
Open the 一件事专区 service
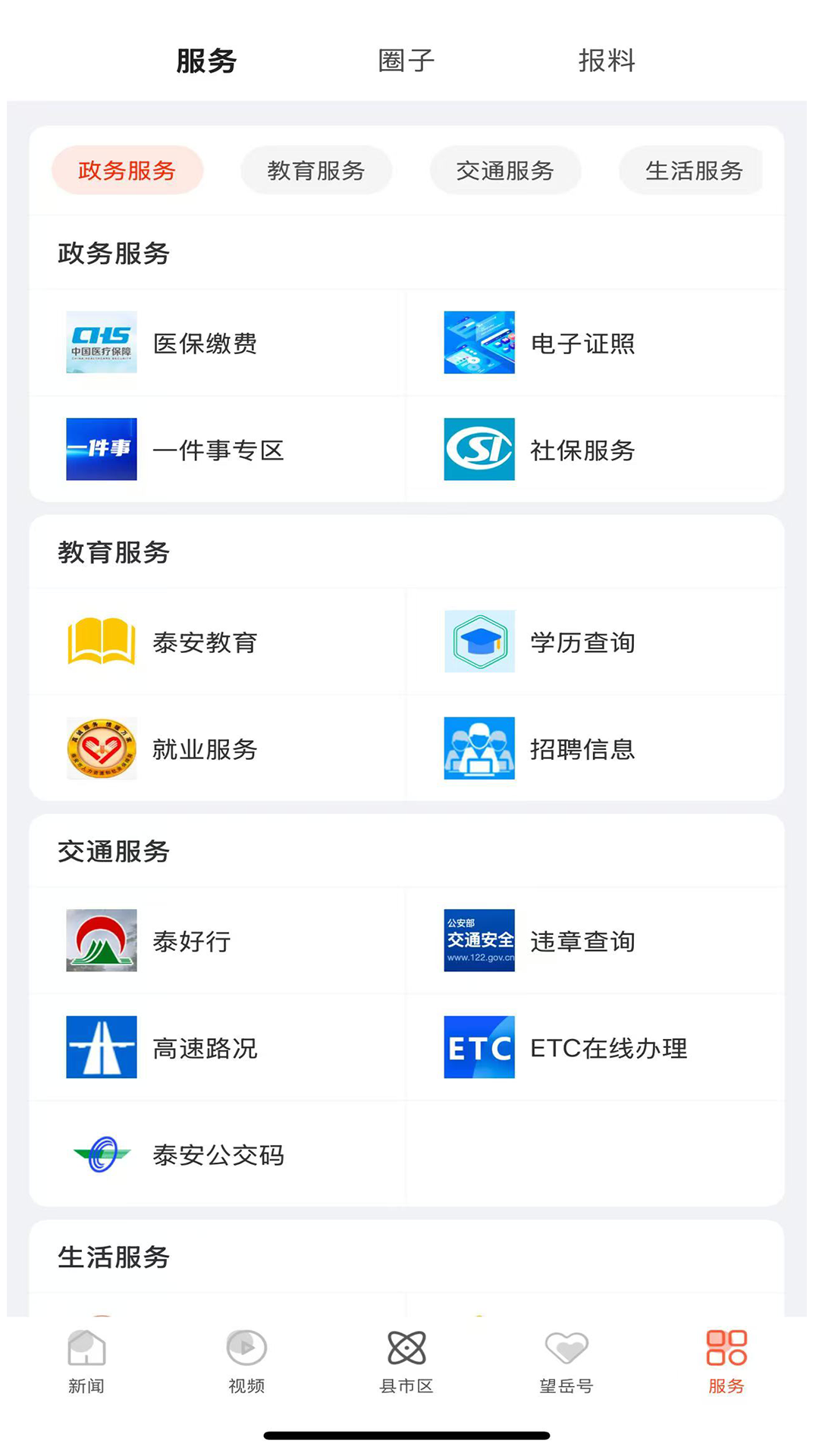101,450
